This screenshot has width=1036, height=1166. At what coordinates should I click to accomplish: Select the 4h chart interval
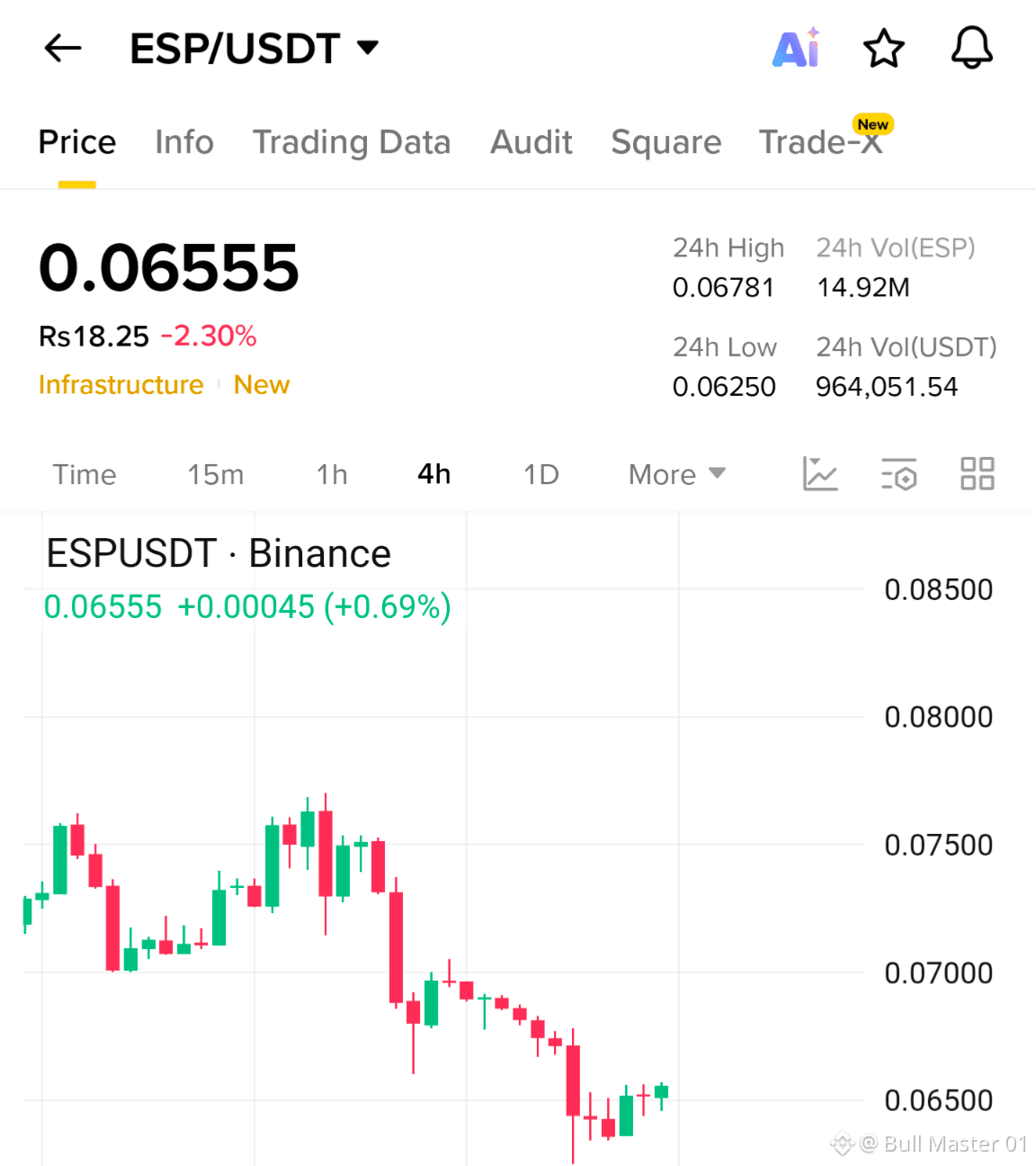(x=434, y=474)
